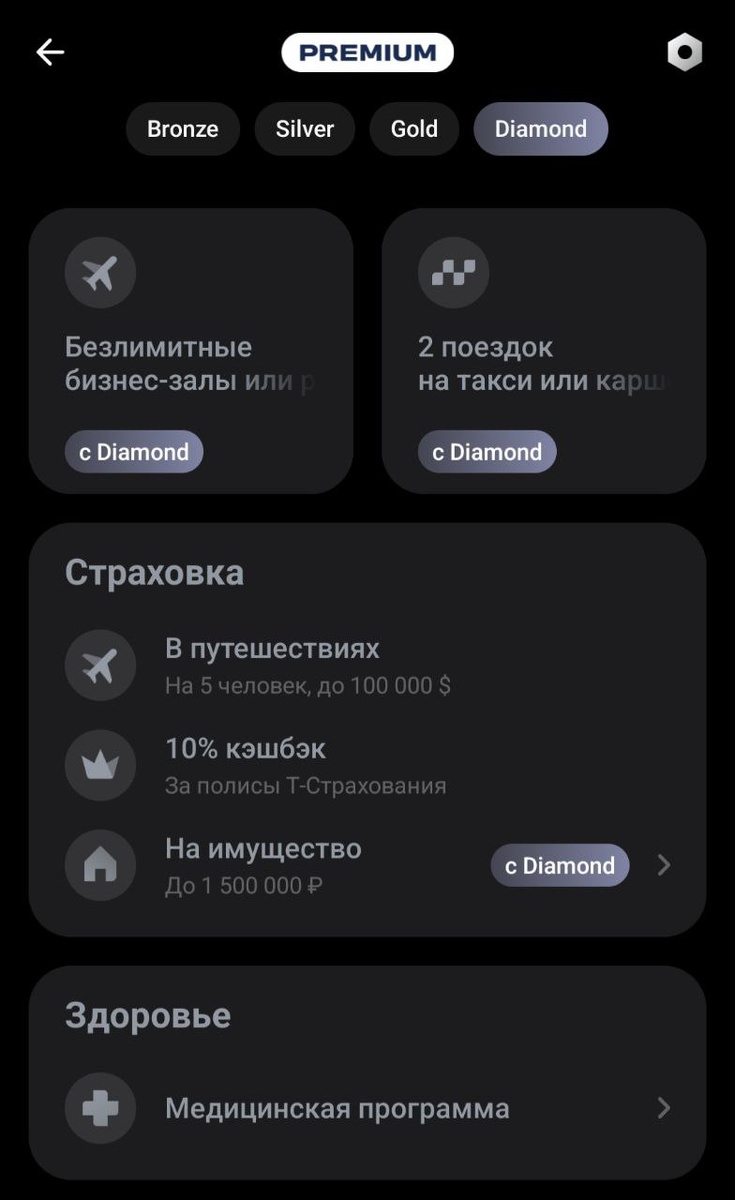This screenshot has height=1200, width=735.
Task: Select the airplane icon on business lounges card
Action: point(100,272)
